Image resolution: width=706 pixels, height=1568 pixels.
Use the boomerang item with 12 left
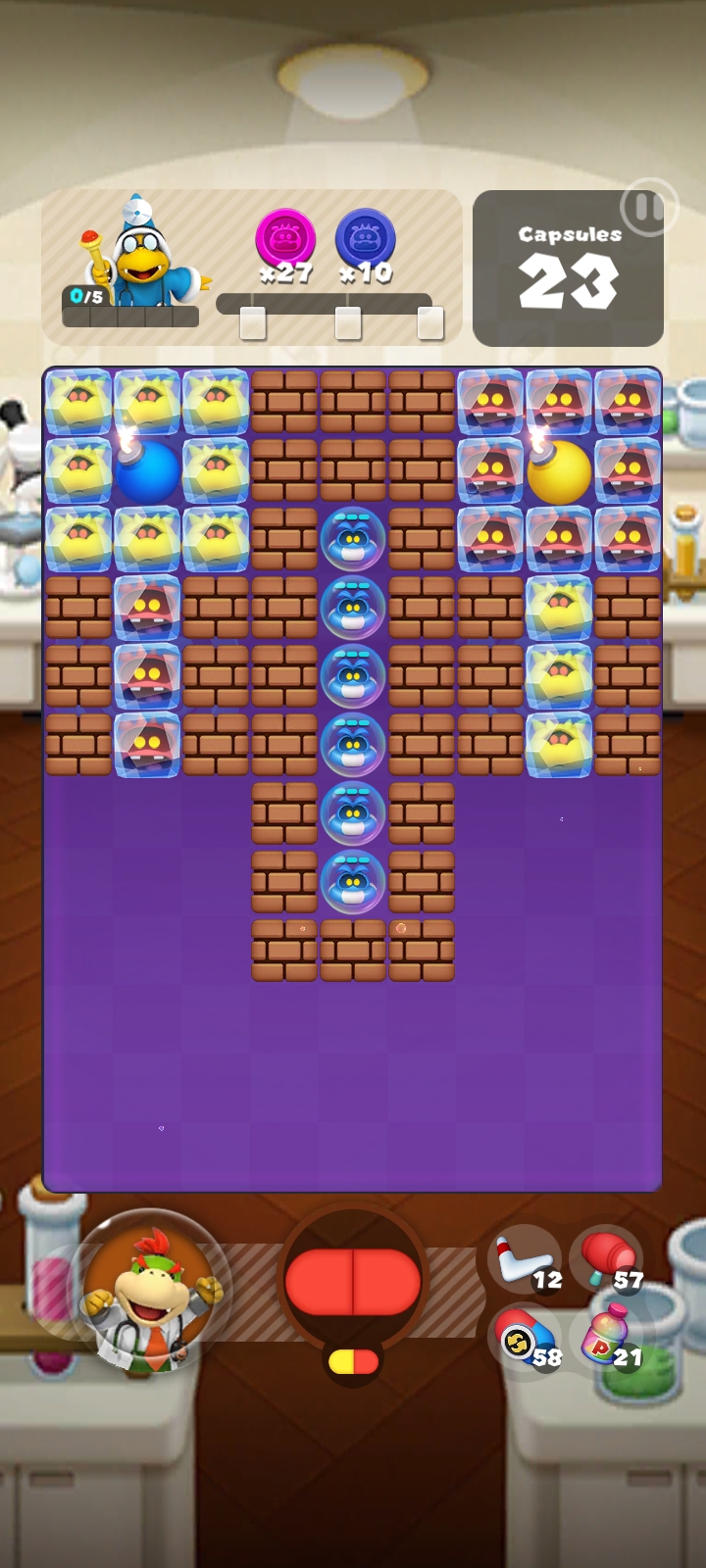point(525,1259)
